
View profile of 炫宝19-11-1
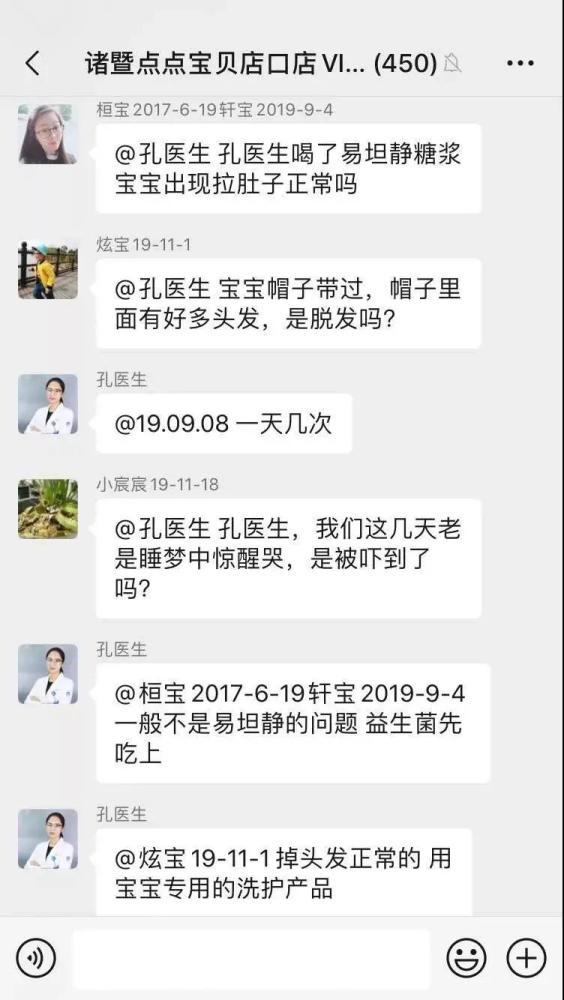pos(48,269)
